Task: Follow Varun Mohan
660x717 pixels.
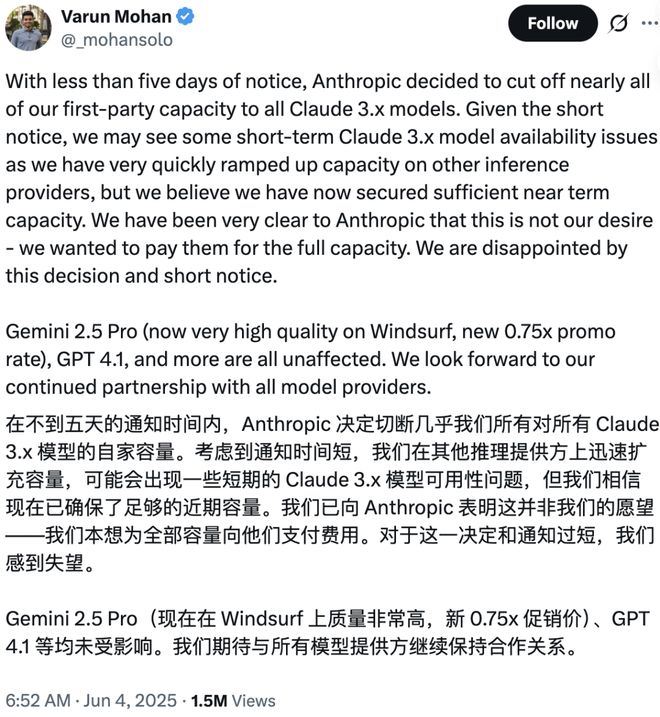Action: 552,23
